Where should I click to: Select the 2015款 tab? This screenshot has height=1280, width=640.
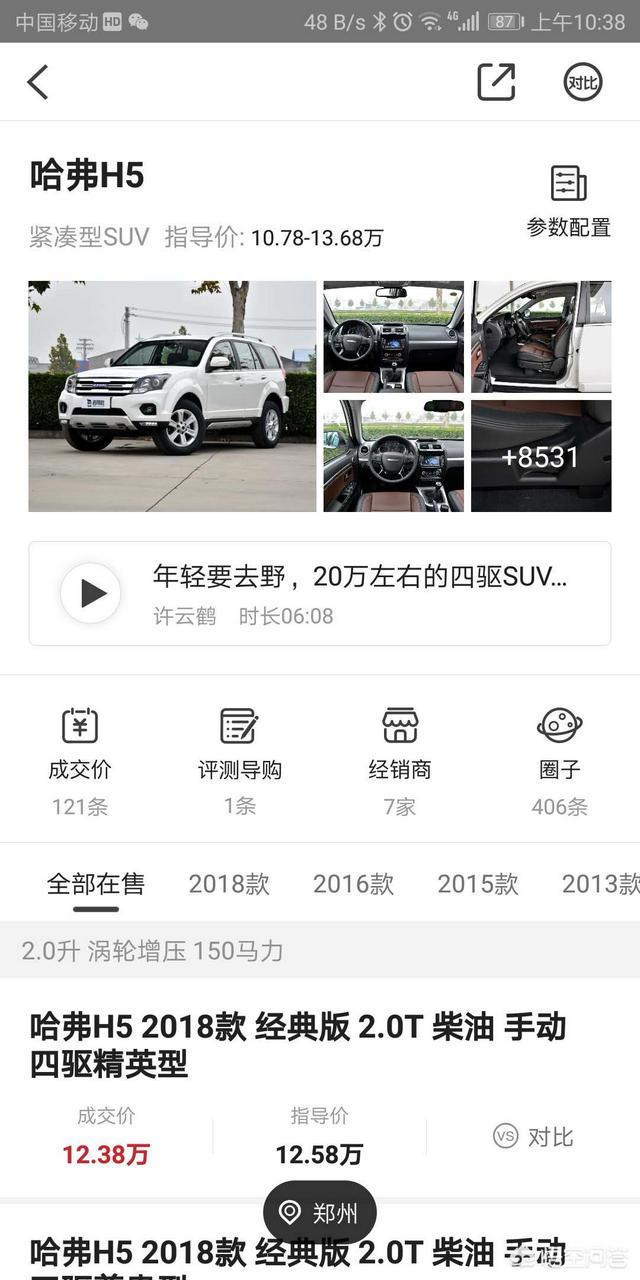click(477, 884)
